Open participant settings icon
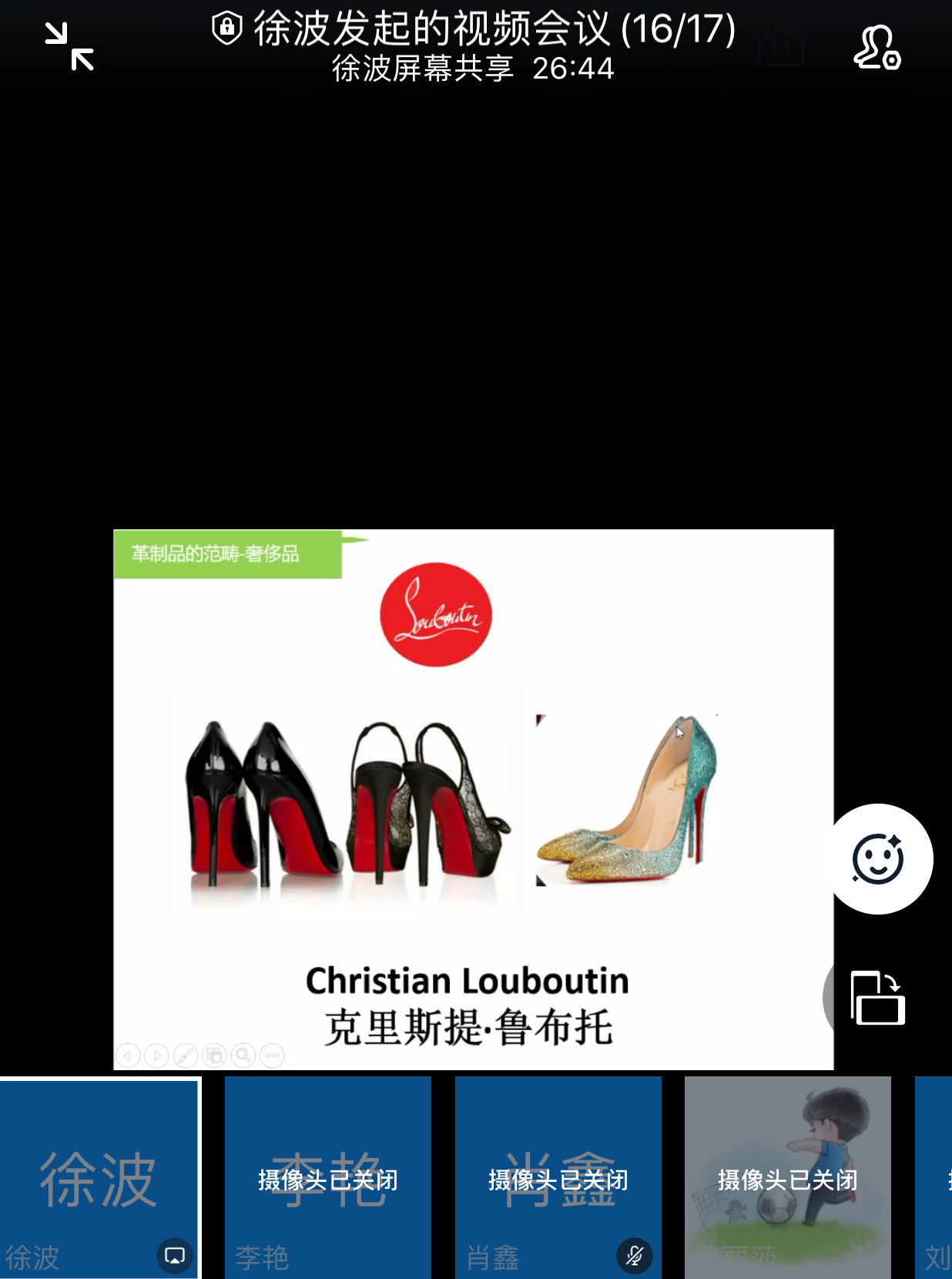952x1279 pixels. click(x=877, y=47)
